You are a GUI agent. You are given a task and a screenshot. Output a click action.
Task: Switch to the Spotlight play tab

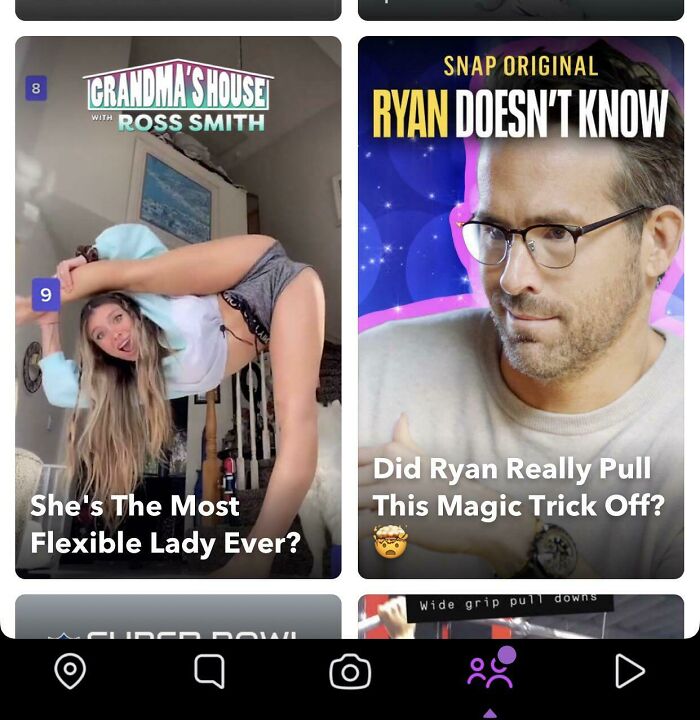[629, 672]
